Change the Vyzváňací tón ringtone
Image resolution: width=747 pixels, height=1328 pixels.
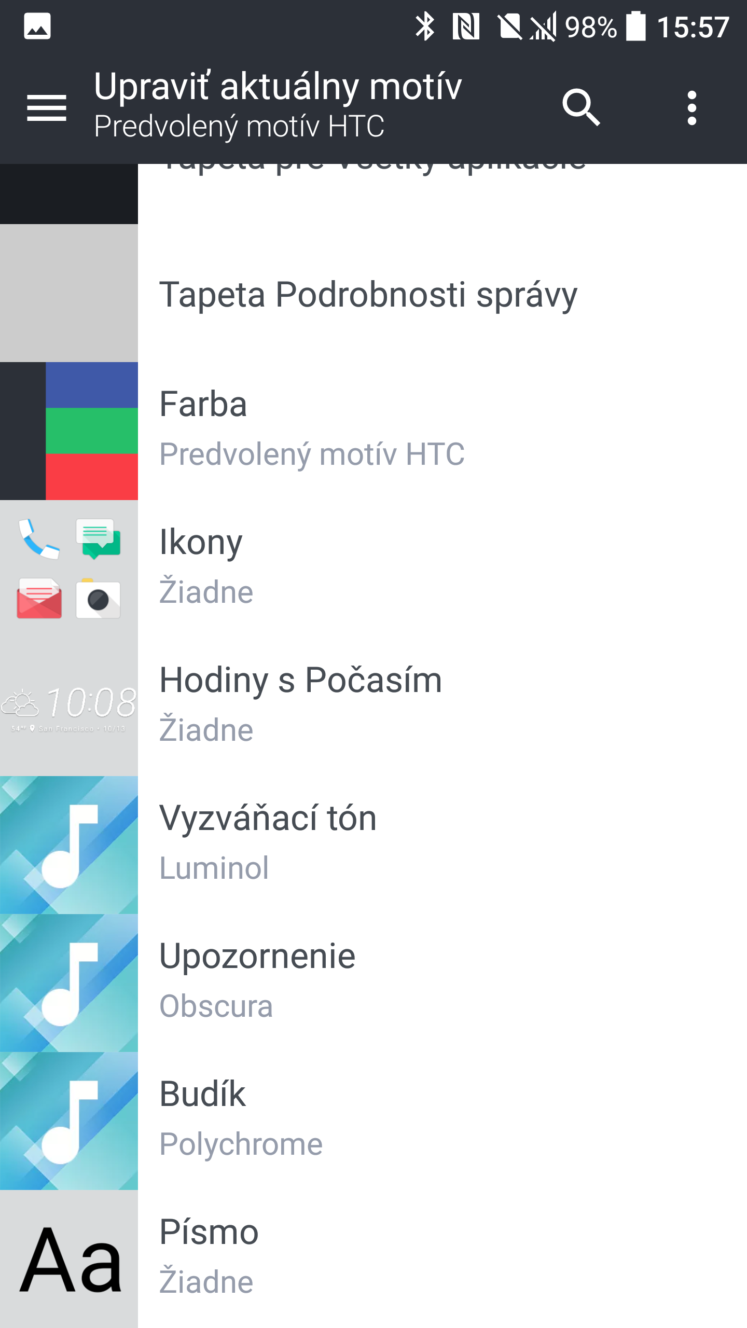(373, 845)
